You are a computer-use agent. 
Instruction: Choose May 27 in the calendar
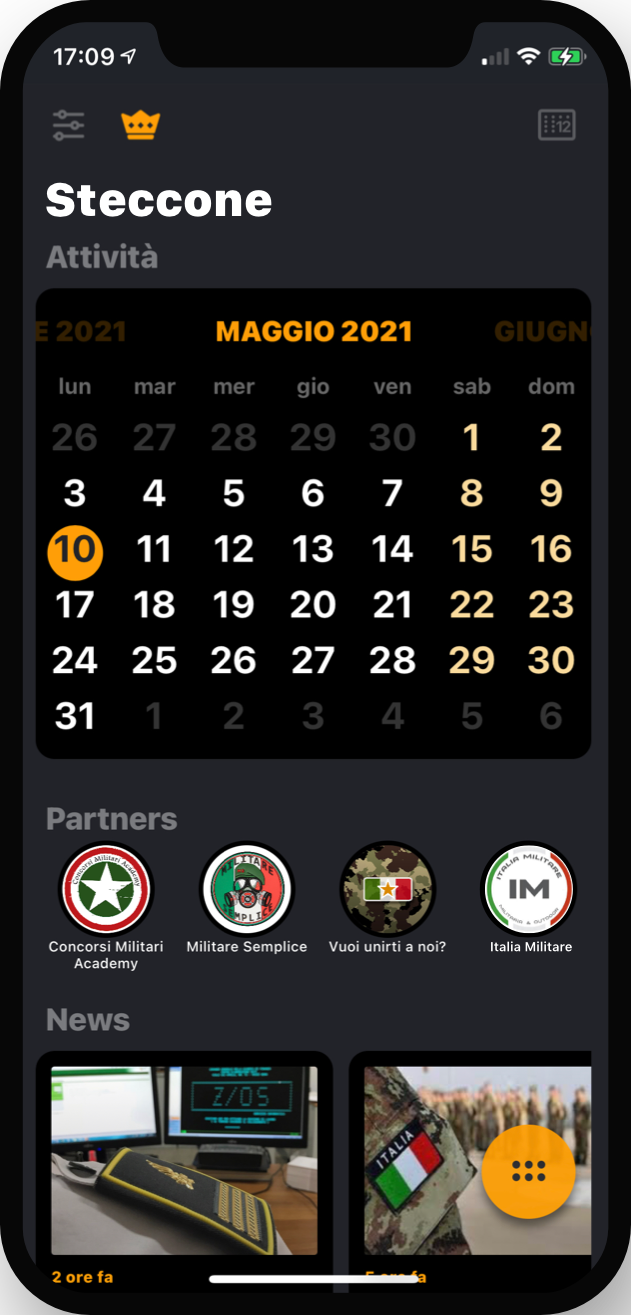point(313,661)
